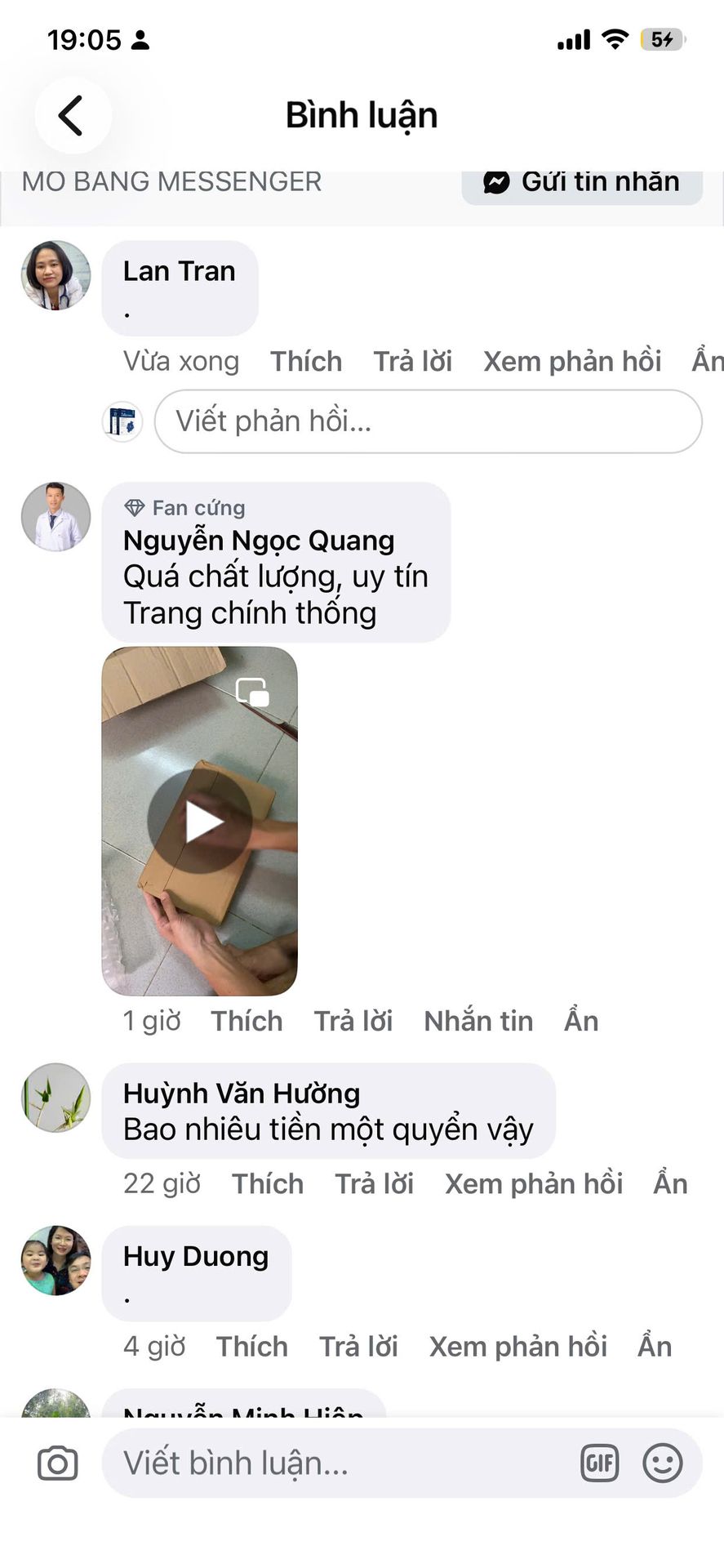Screen dimensions: 724x1568
Task: Play the video in Nguyễn Ngọc Quang's comment
Action: pyautogui.click(x=200, y=822)
